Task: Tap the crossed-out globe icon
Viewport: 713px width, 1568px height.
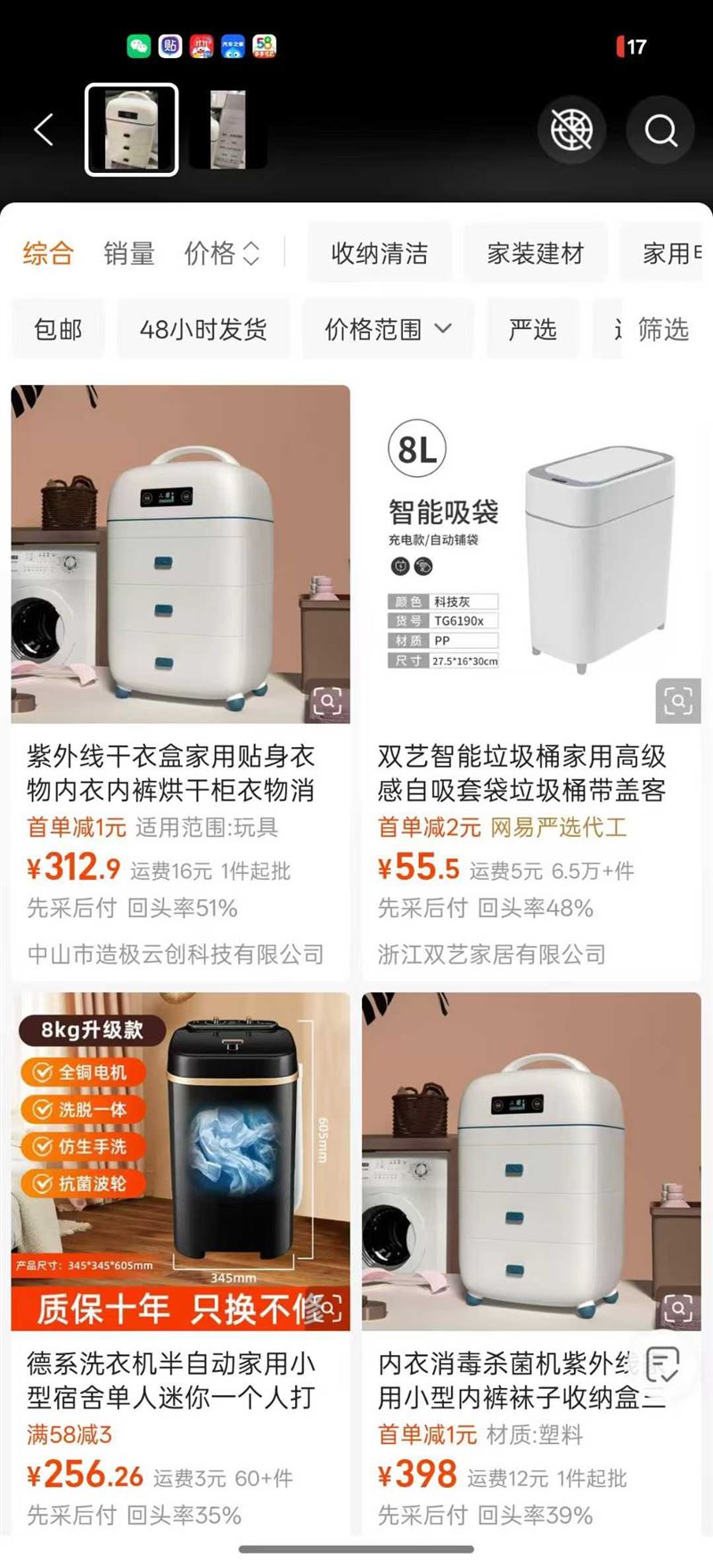Action: (x=571, y=131)
